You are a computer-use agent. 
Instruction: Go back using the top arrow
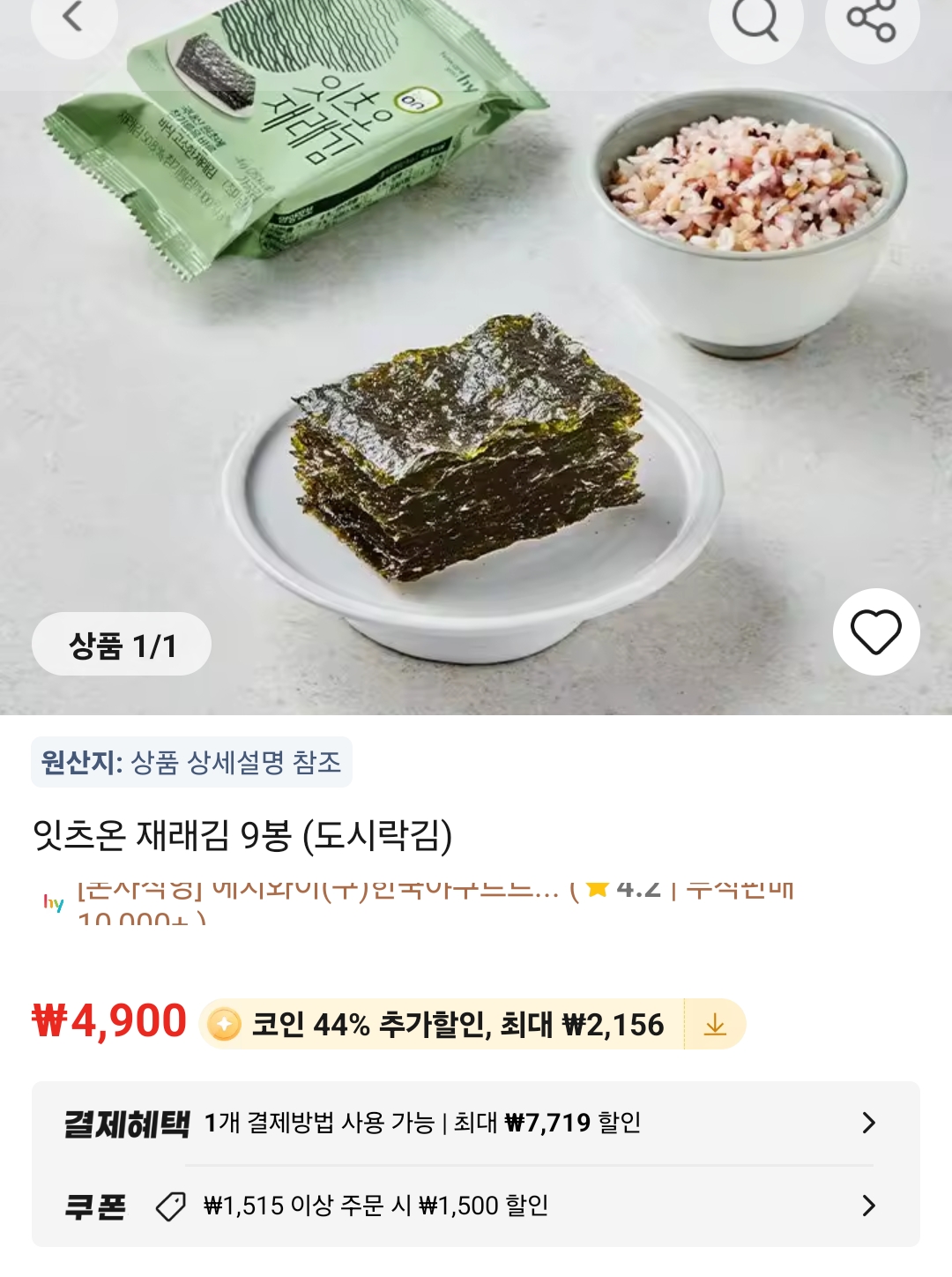coord(73,18)
